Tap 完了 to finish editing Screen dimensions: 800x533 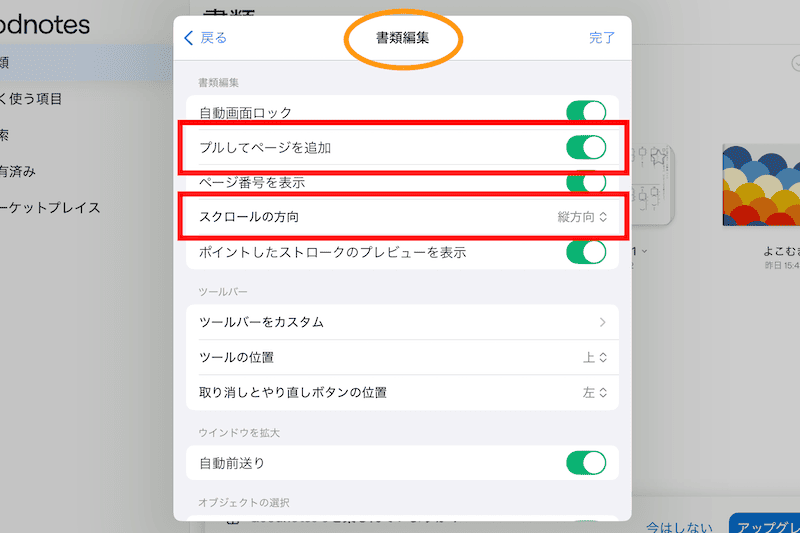tap(602, 38)
